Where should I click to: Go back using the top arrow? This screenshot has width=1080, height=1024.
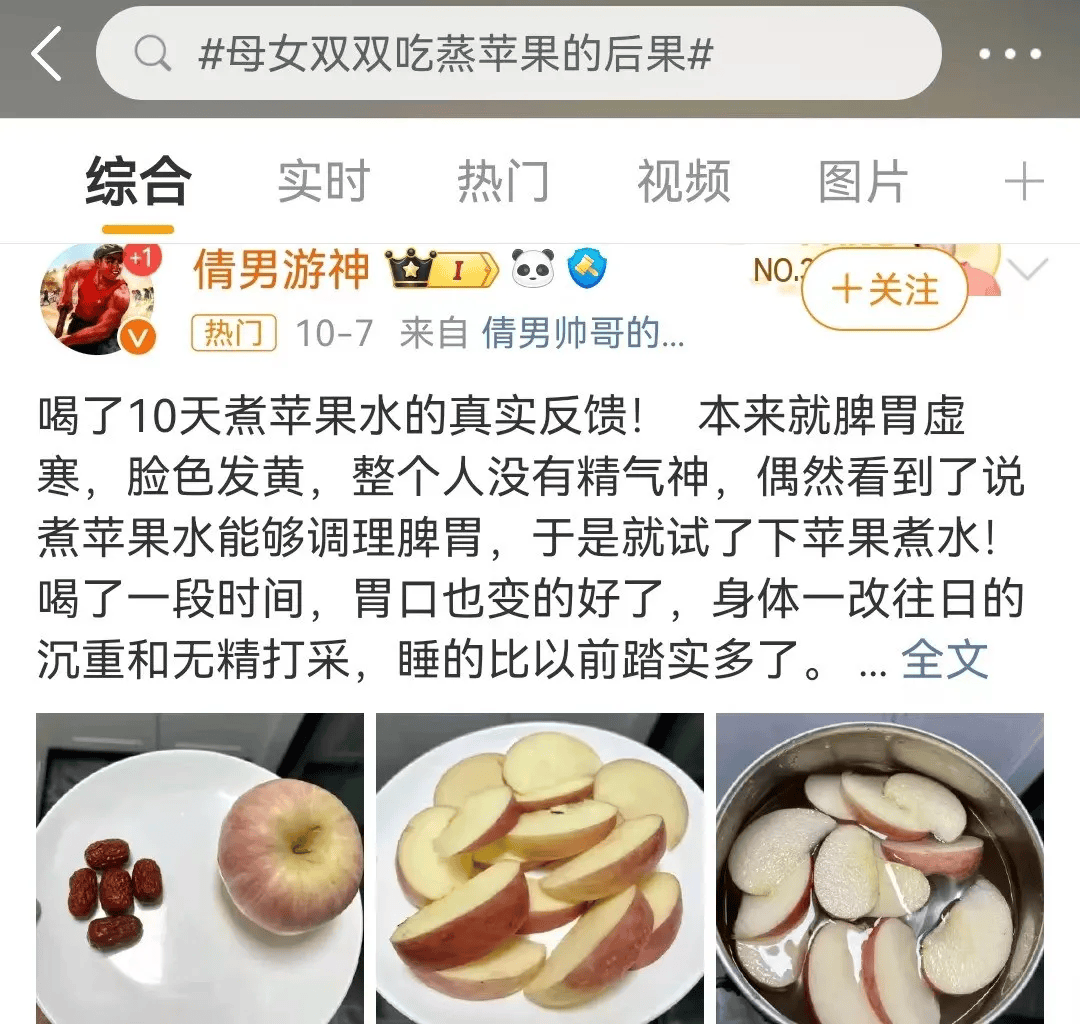pyautogui.click(x=46, y=54)
